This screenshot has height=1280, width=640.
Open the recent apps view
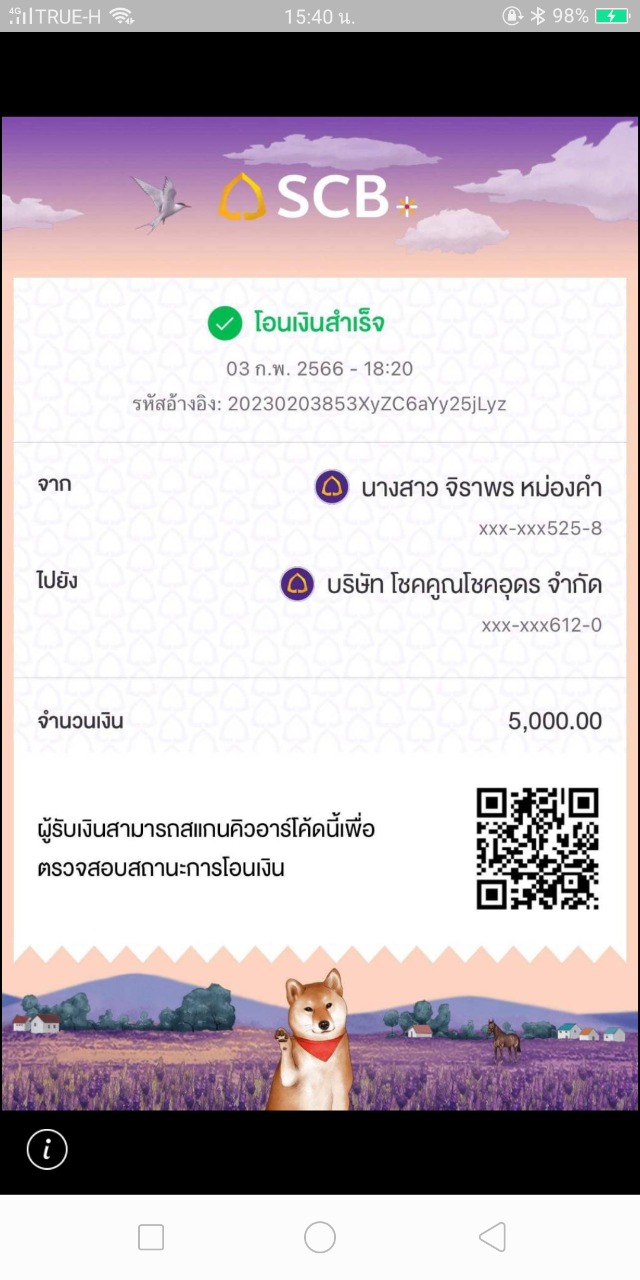pos(151,1237)
